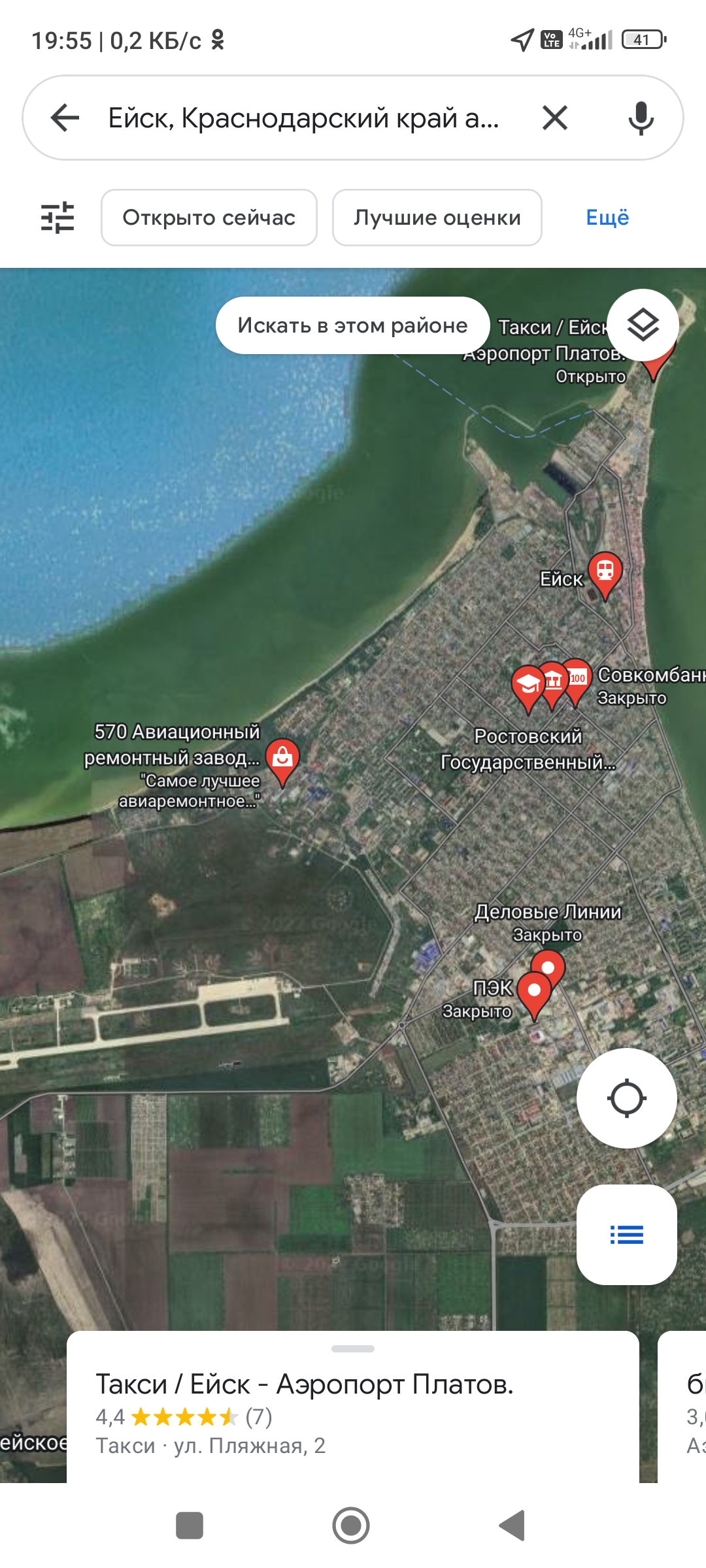Tap the system back triangle button
Screen dimensions: 706x1568
pyautogui.click(x=513, y=1526)
